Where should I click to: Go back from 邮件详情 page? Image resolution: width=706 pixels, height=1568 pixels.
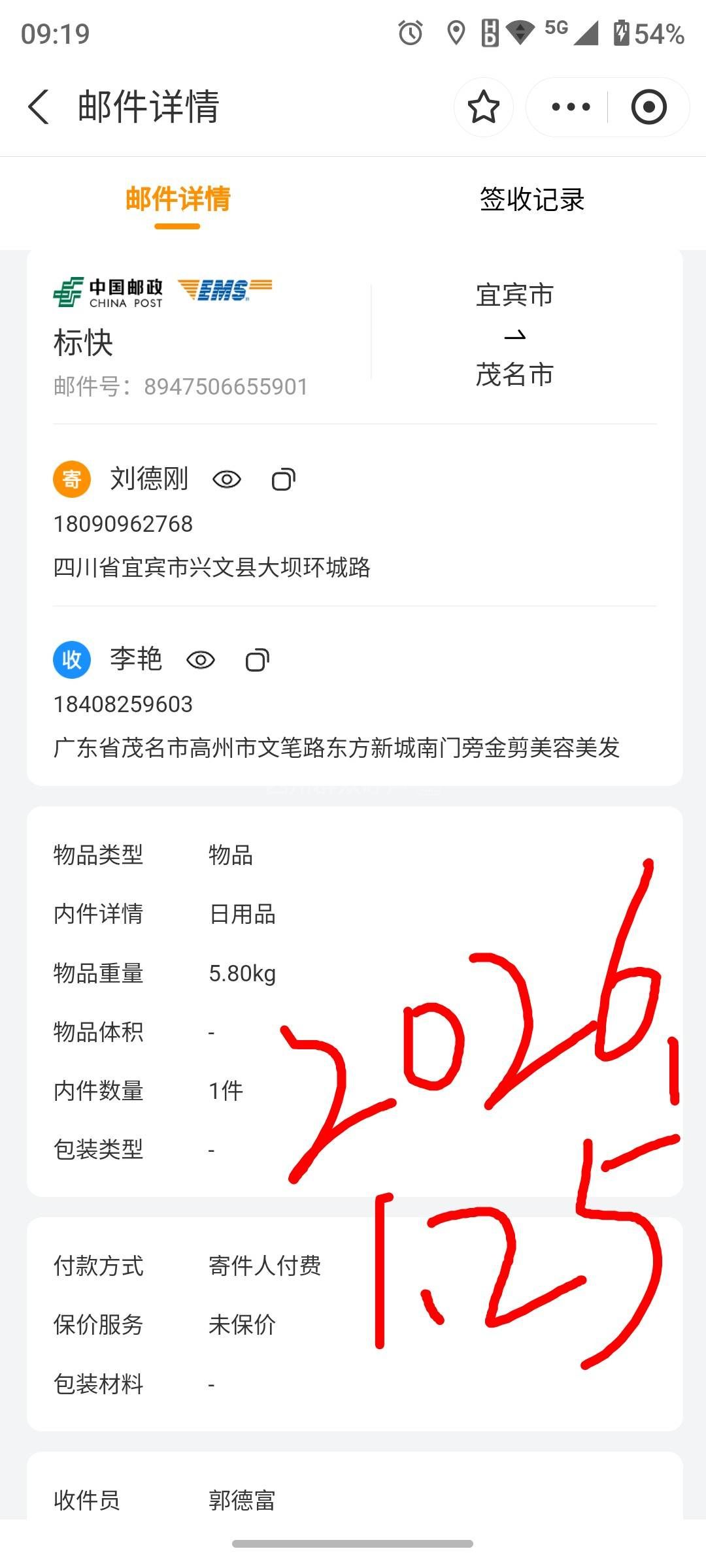pyautogui.click(x=39, y=106)
